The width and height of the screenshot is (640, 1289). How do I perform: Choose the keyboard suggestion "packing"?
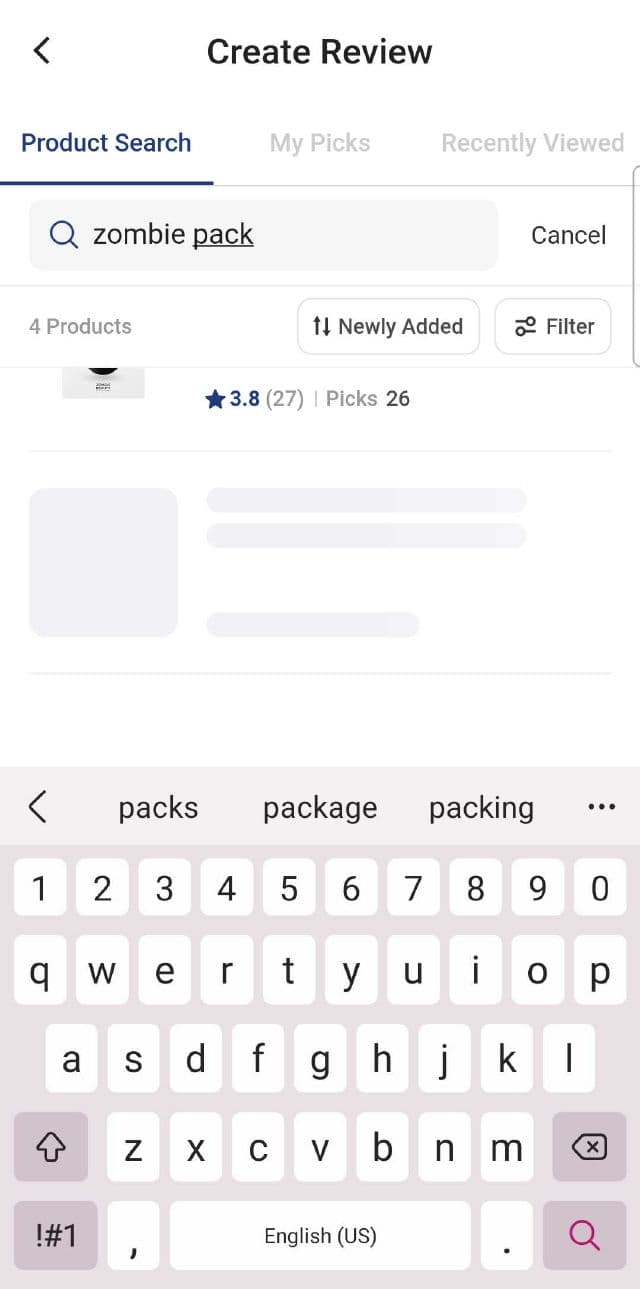pos(481,807)
